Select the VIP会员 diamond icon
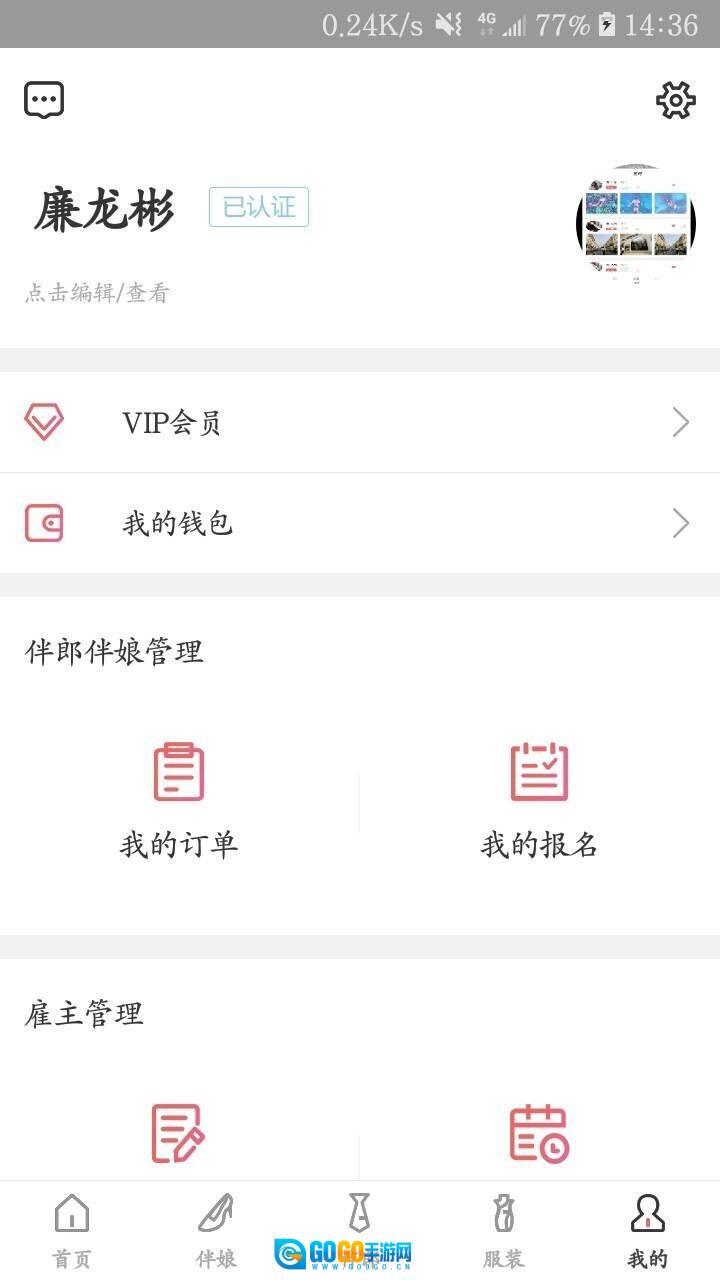The width and height of the screenshot is (720, 1280). pyautogui.click(x=42, y=422)
